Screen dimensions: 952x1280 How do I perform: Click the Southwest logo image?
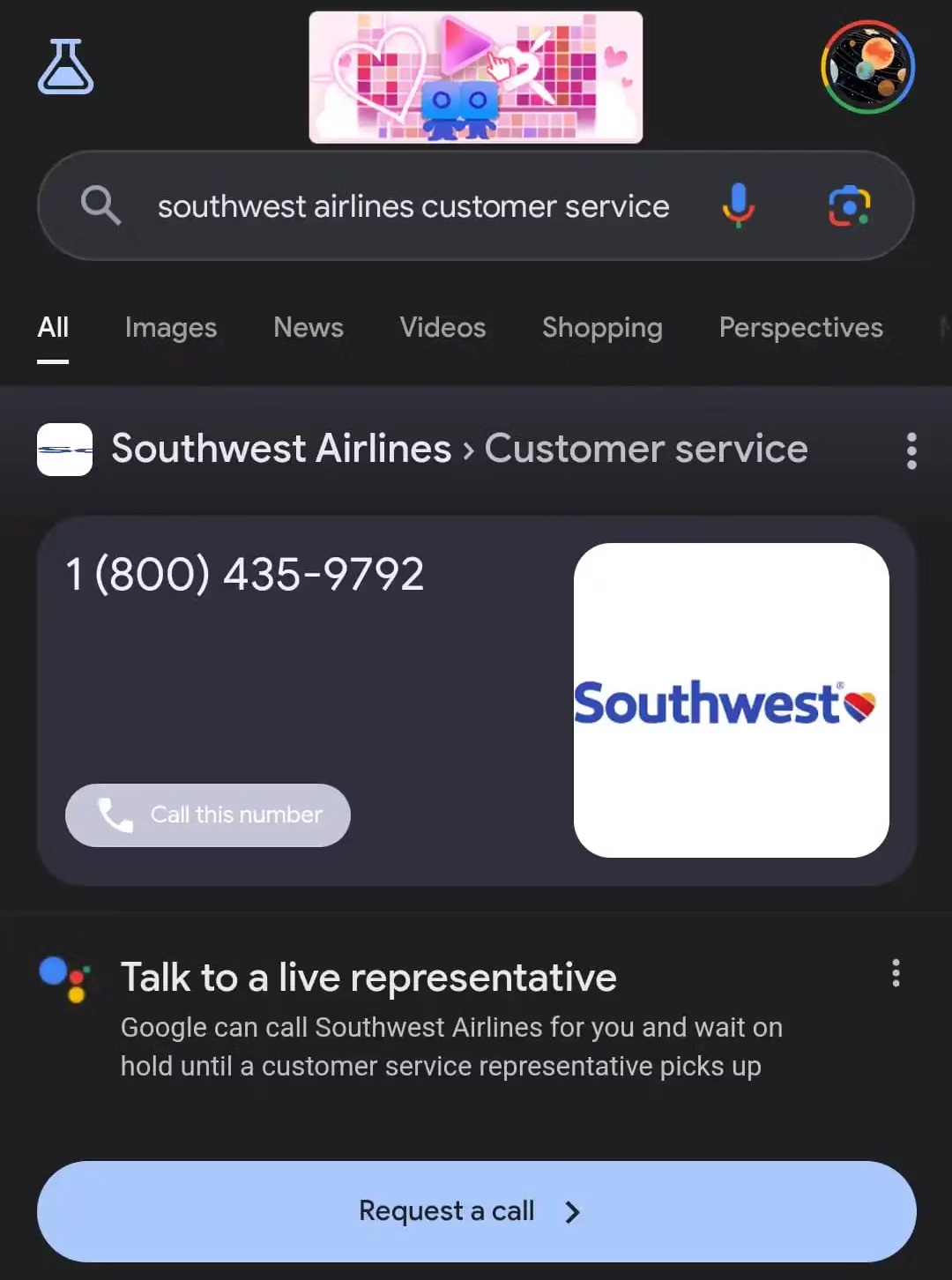(x=731, y=699)
